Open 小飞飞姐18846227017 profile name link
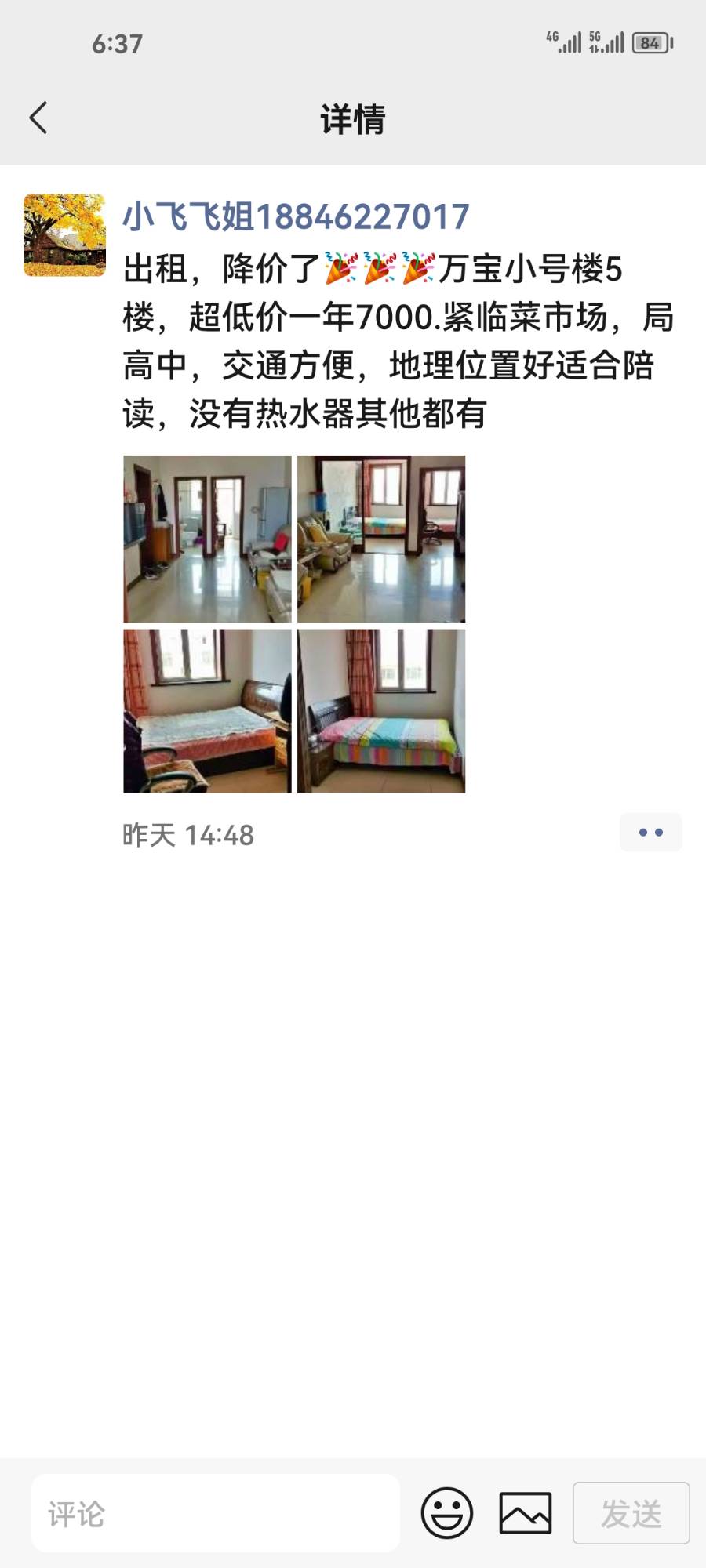706x1568 pixels. (296, 217)
